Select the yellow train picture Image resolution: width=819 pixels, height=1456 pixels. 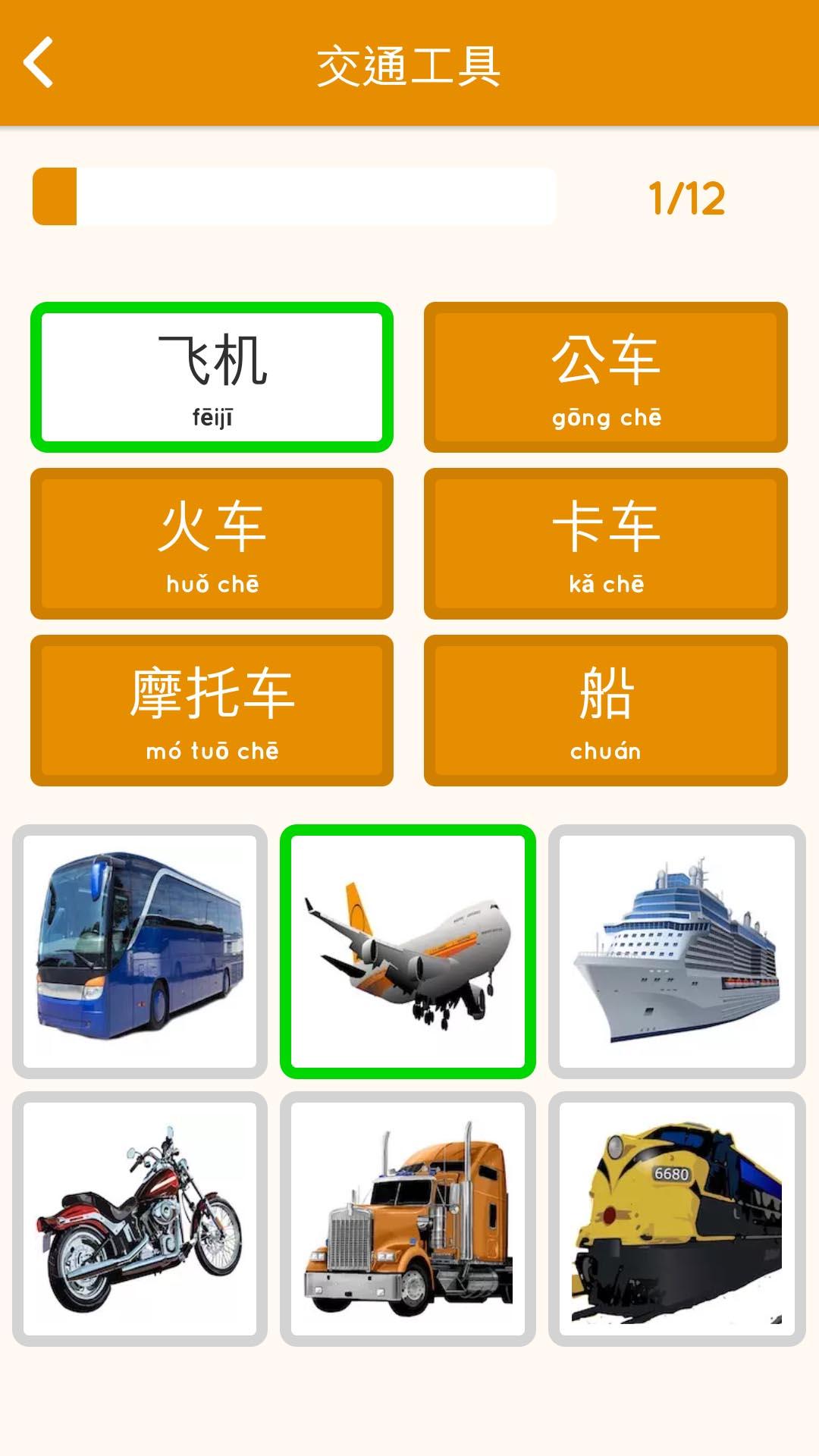[676, 1219]
